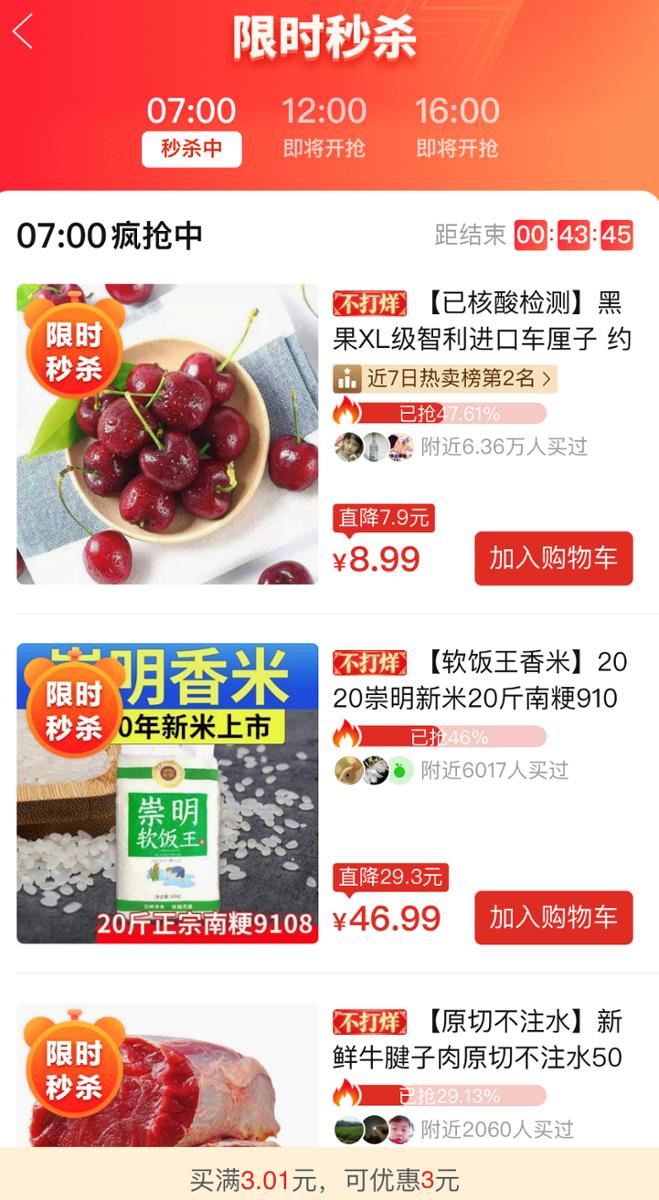The width and height of the screenshot is (659, 1200).
Task: Add the ¥8.99 cherries to cart
Action: [553, 558]
